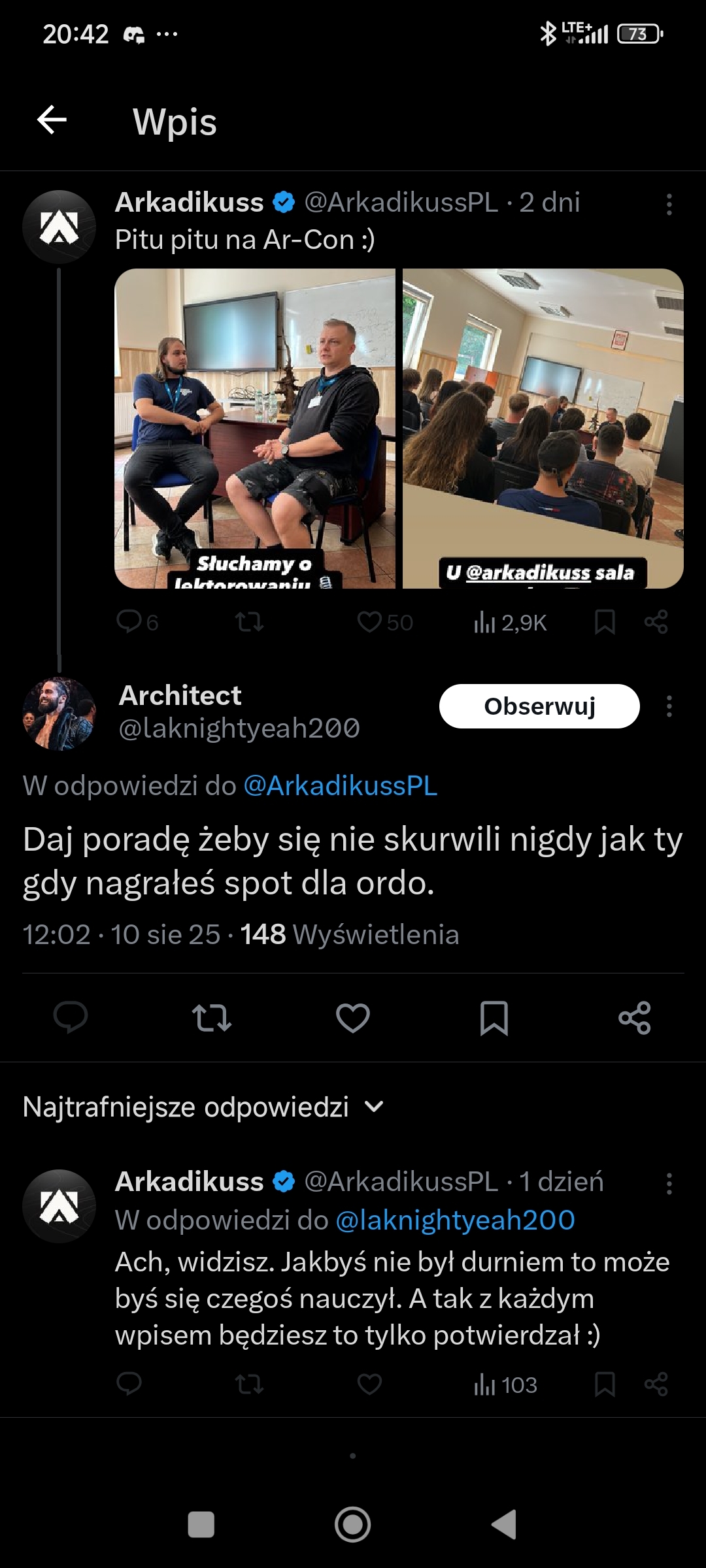
Task: Repost Architect's reply
Action: (x=212, y=1017)
